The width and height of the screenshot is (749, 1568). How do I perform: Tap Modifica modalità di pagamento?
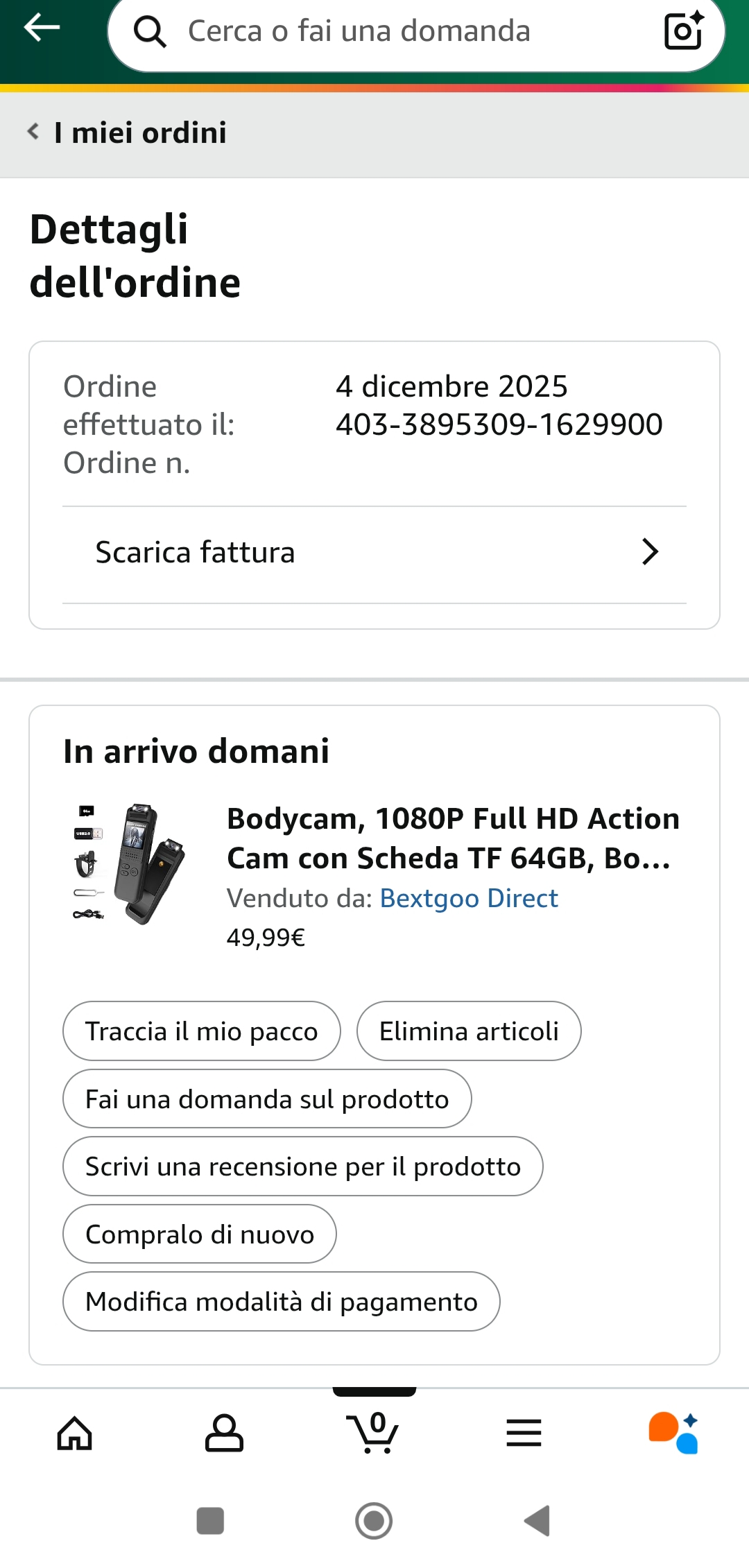coord(281,1302)
